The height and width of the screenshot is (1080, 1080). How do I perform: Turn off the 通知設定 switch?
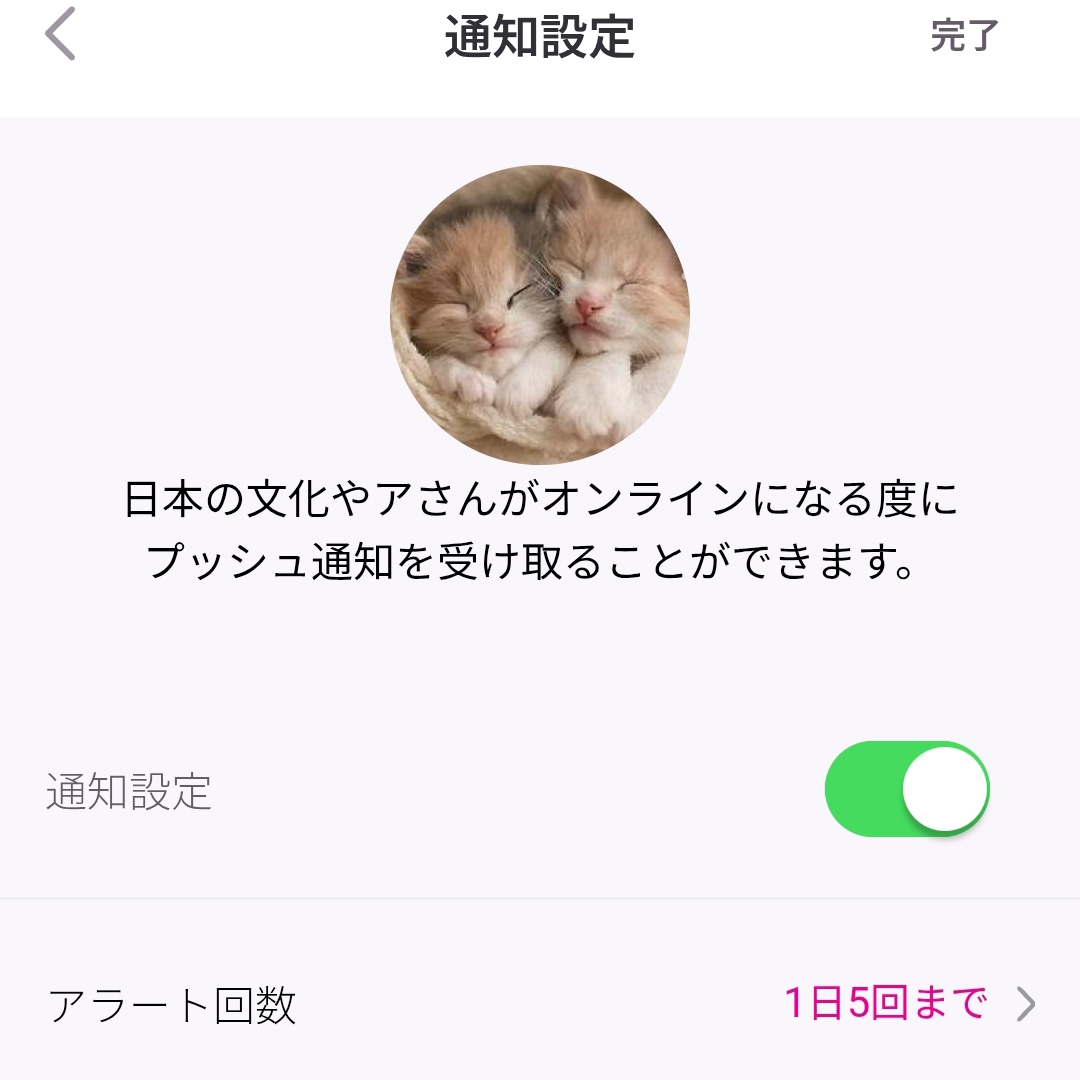tap(907, 789)
